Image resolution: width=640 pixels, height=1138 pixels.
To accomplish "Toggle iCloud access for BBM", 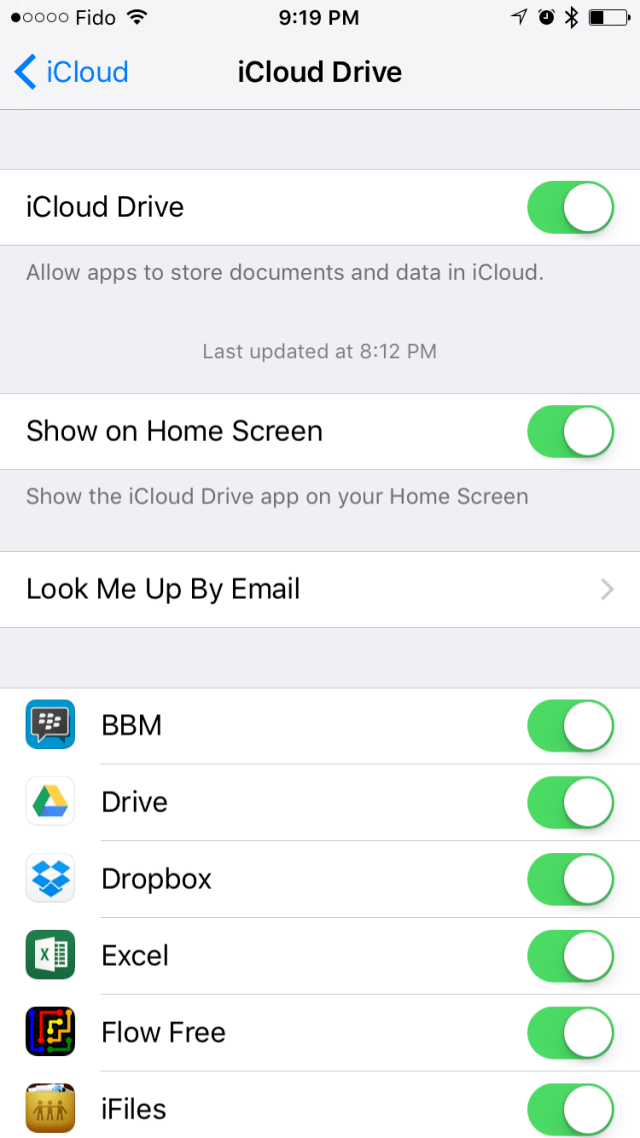I will (570, 725).
